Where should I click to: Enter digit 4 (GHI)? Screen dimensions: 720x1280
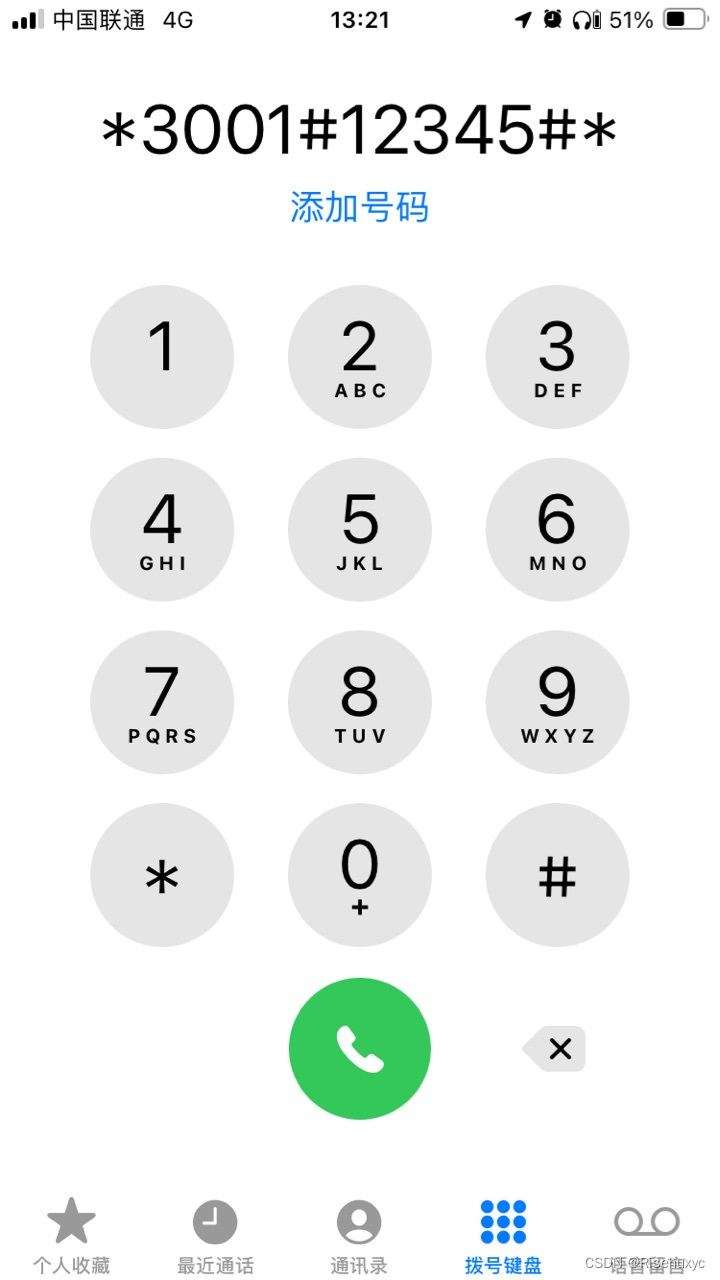point(162,530)
